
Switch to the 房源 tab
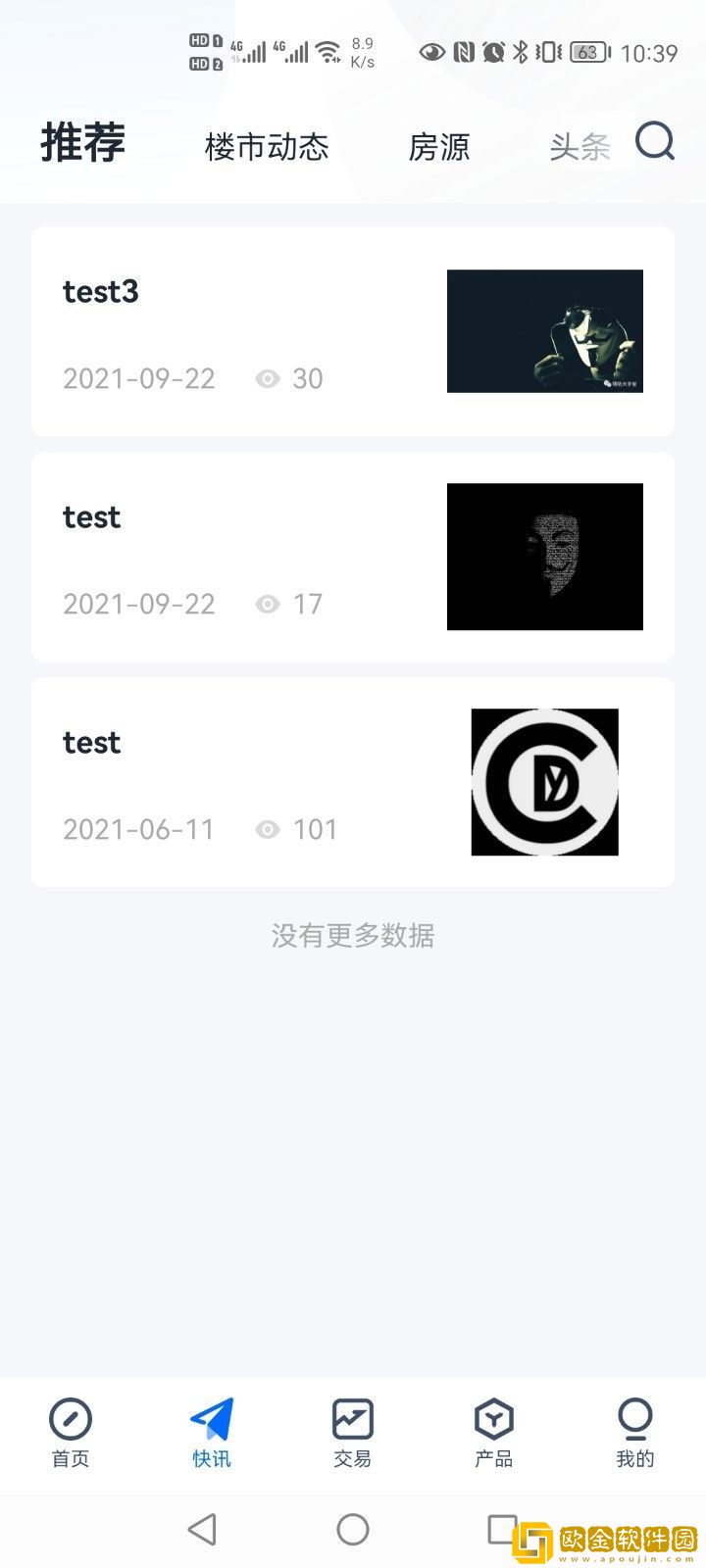(438, 147)
